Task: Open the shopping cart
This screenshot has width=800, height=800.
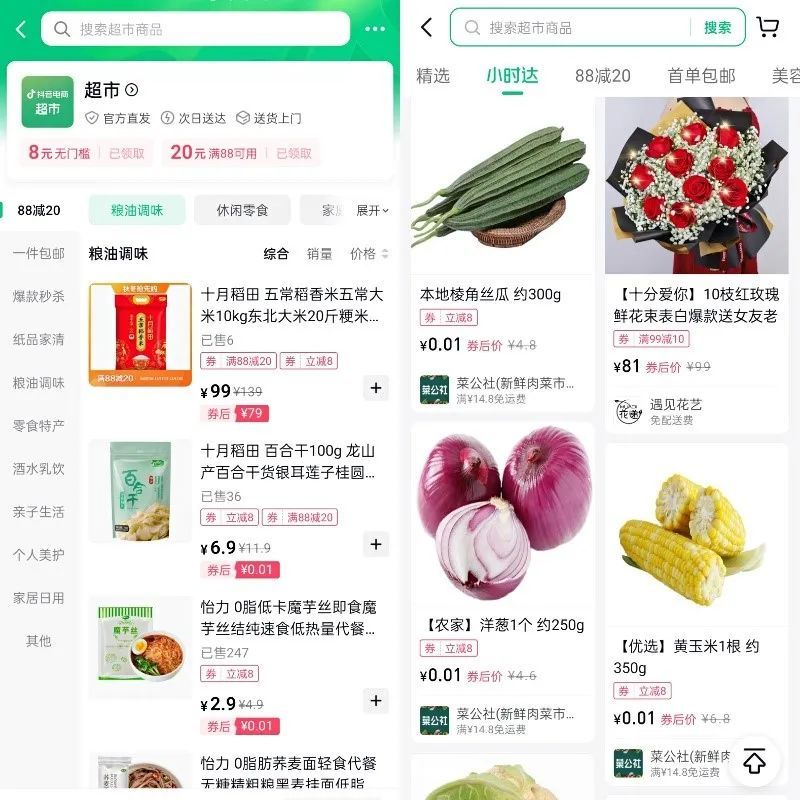Action: point(768,28)
